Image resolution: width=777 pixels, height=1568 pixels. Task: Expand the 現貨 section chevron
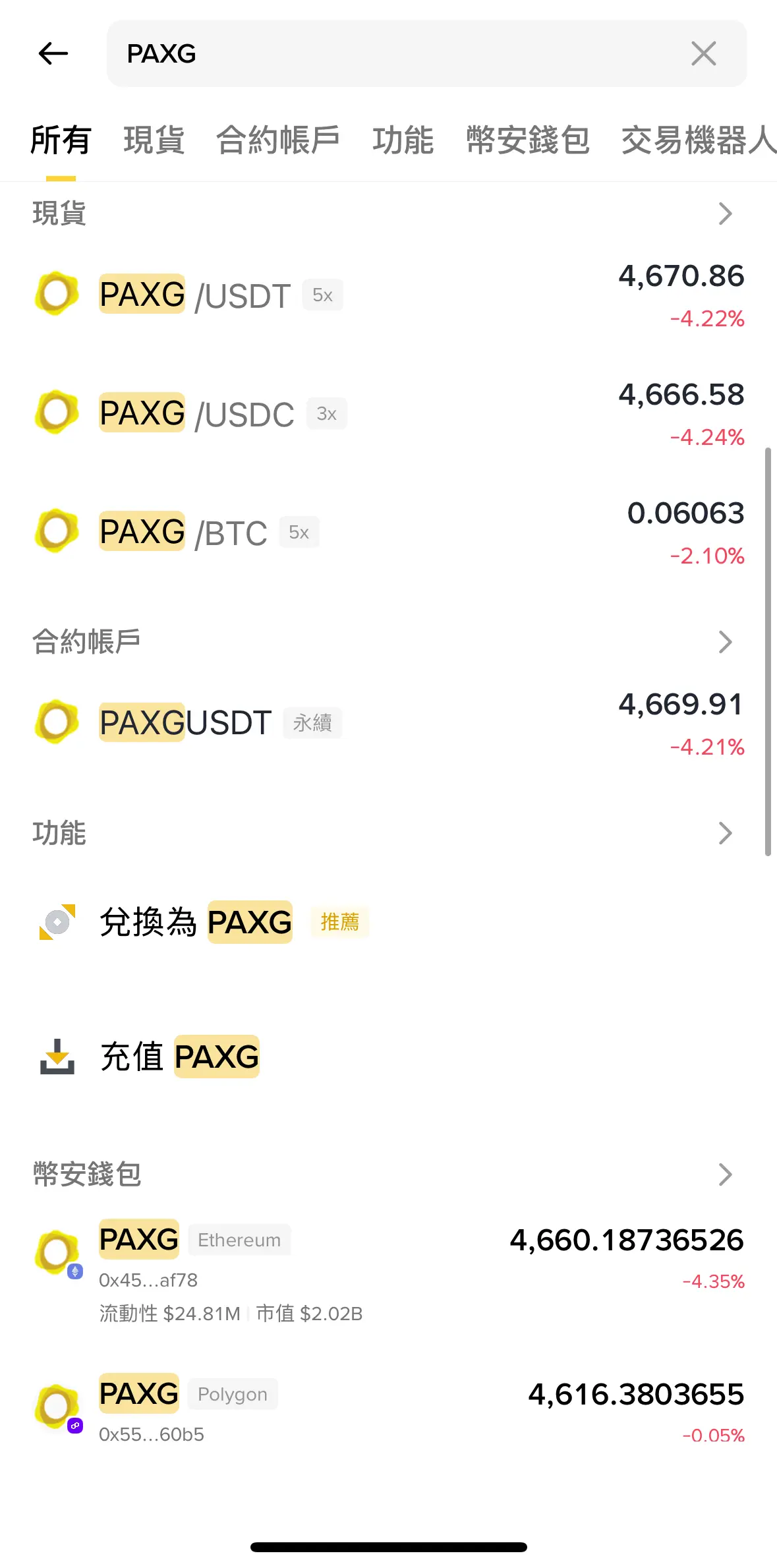coord(725,214)
